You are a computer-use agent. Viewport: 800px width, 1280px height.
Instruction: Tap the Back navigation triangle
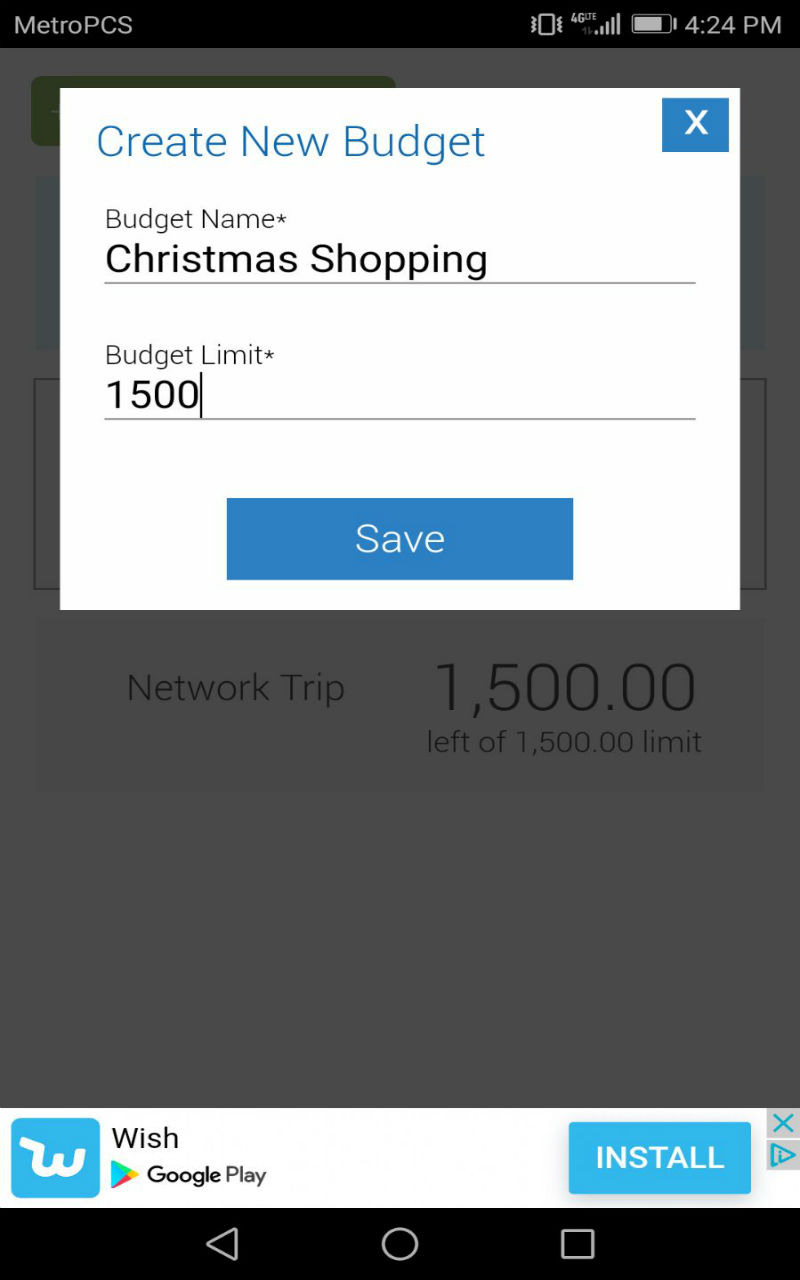click(222, 1243)
